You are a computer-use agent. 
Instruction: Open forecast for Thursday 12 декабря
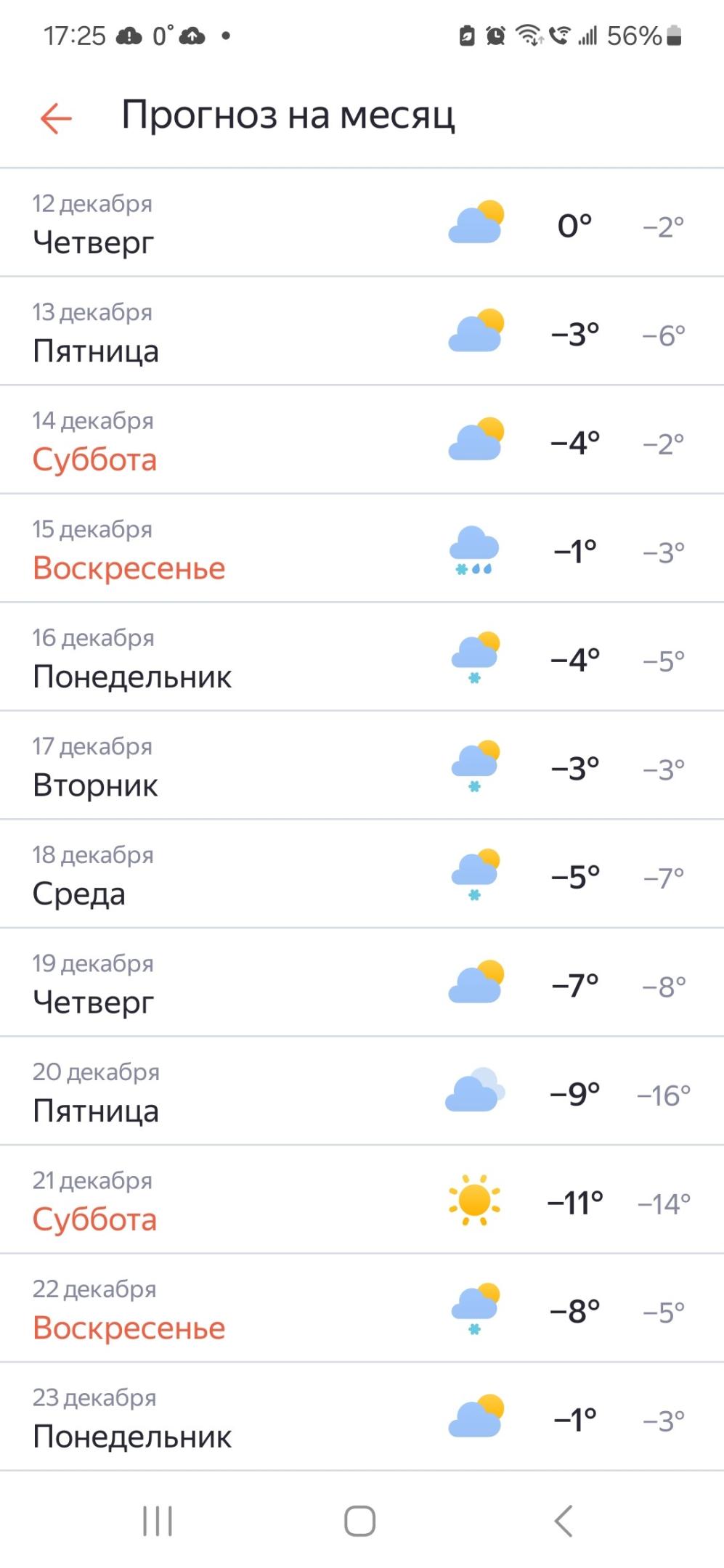point(362,224)
